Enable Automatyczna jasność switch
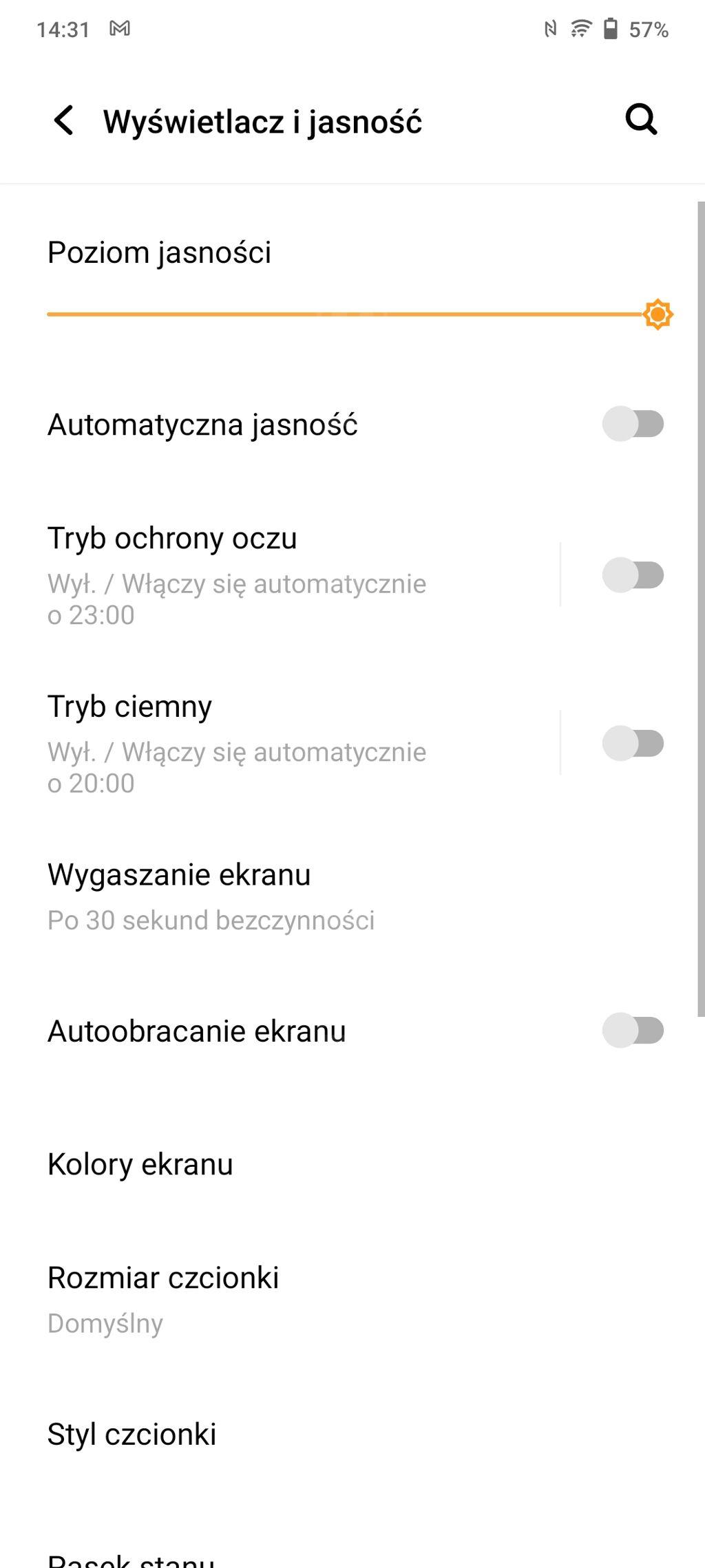The image size is (705, 1568). tap(633, 424)
